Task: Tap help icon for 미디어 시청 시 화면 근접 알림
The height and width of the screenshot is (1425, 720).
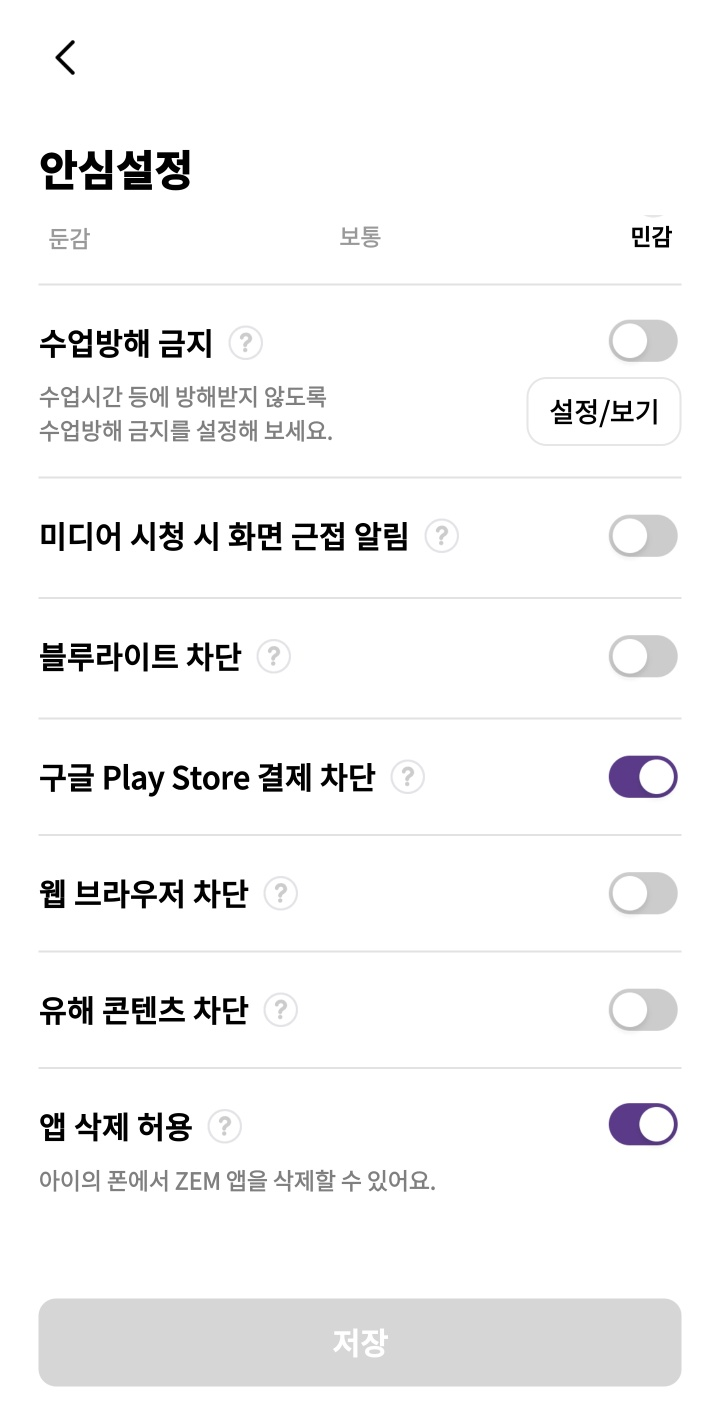Action: [x=442, y=537]
